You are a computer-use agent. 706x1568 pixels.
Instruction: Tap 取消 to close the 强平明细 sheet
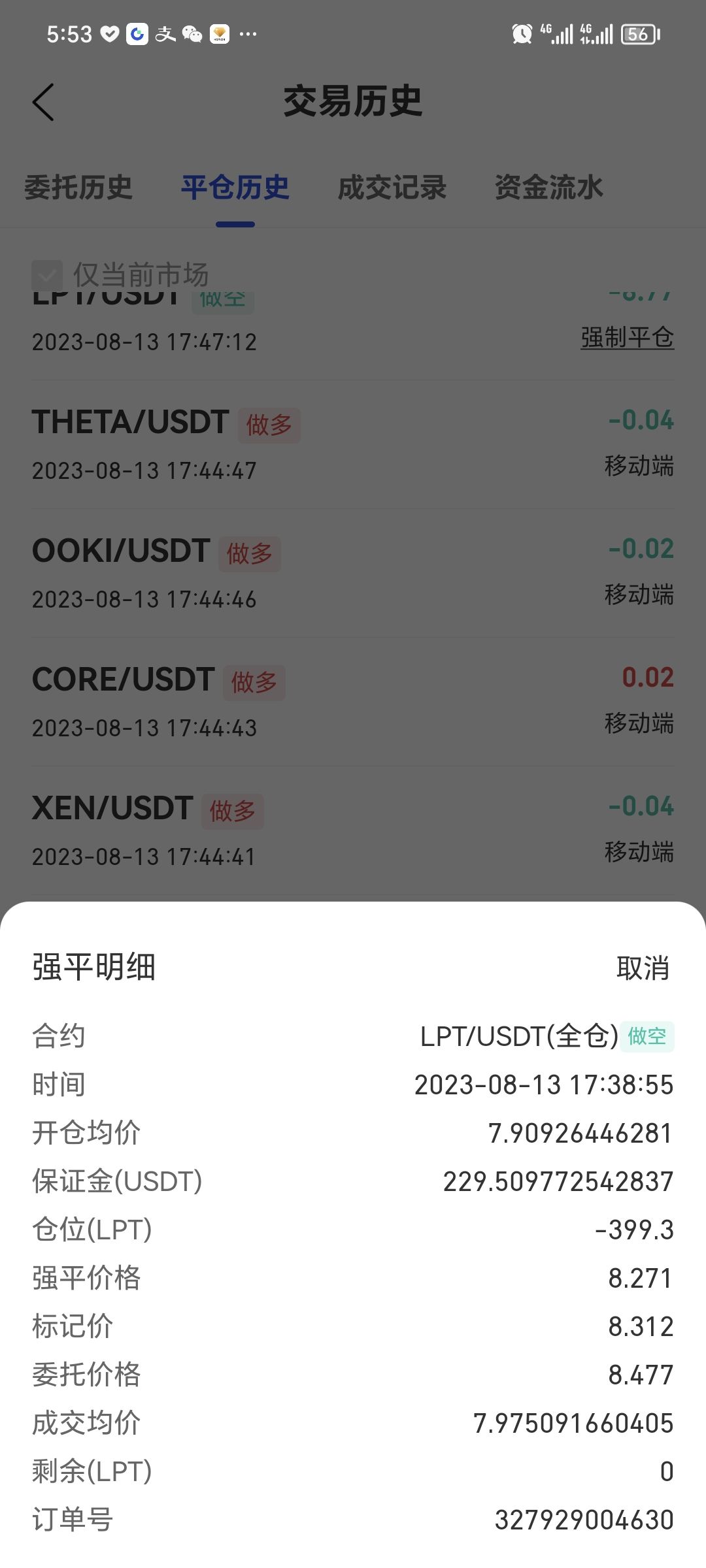(x=643, y=968)
